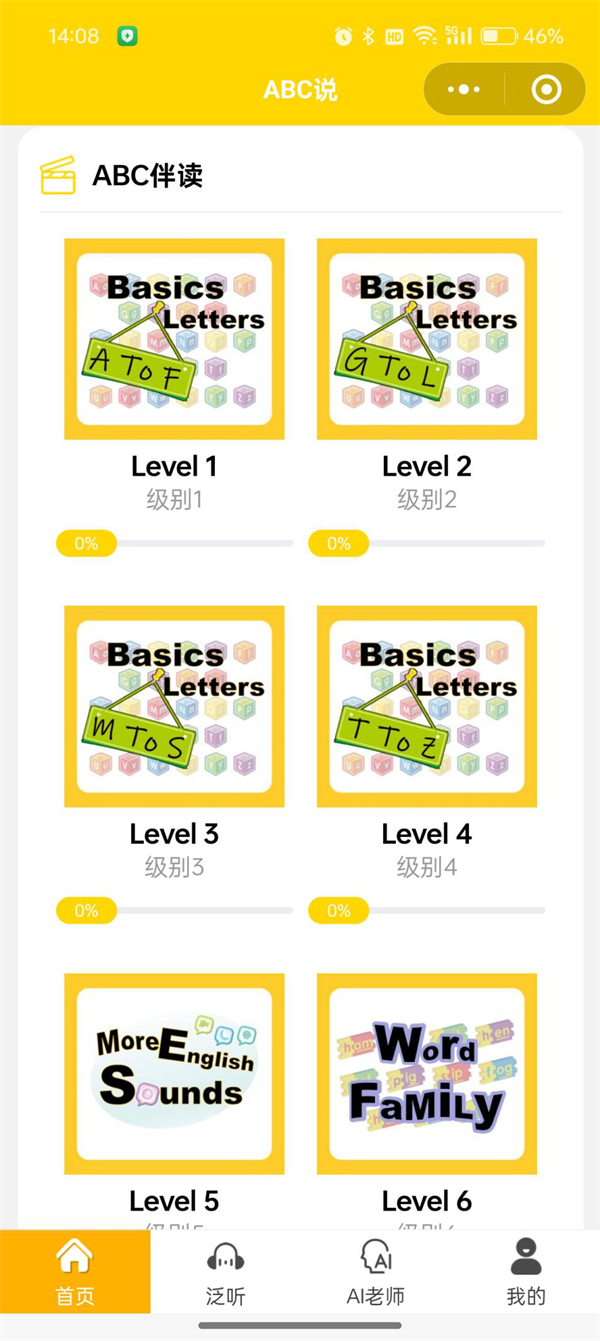
Task: Open the mini program more options menu
Action: (464, 90)
